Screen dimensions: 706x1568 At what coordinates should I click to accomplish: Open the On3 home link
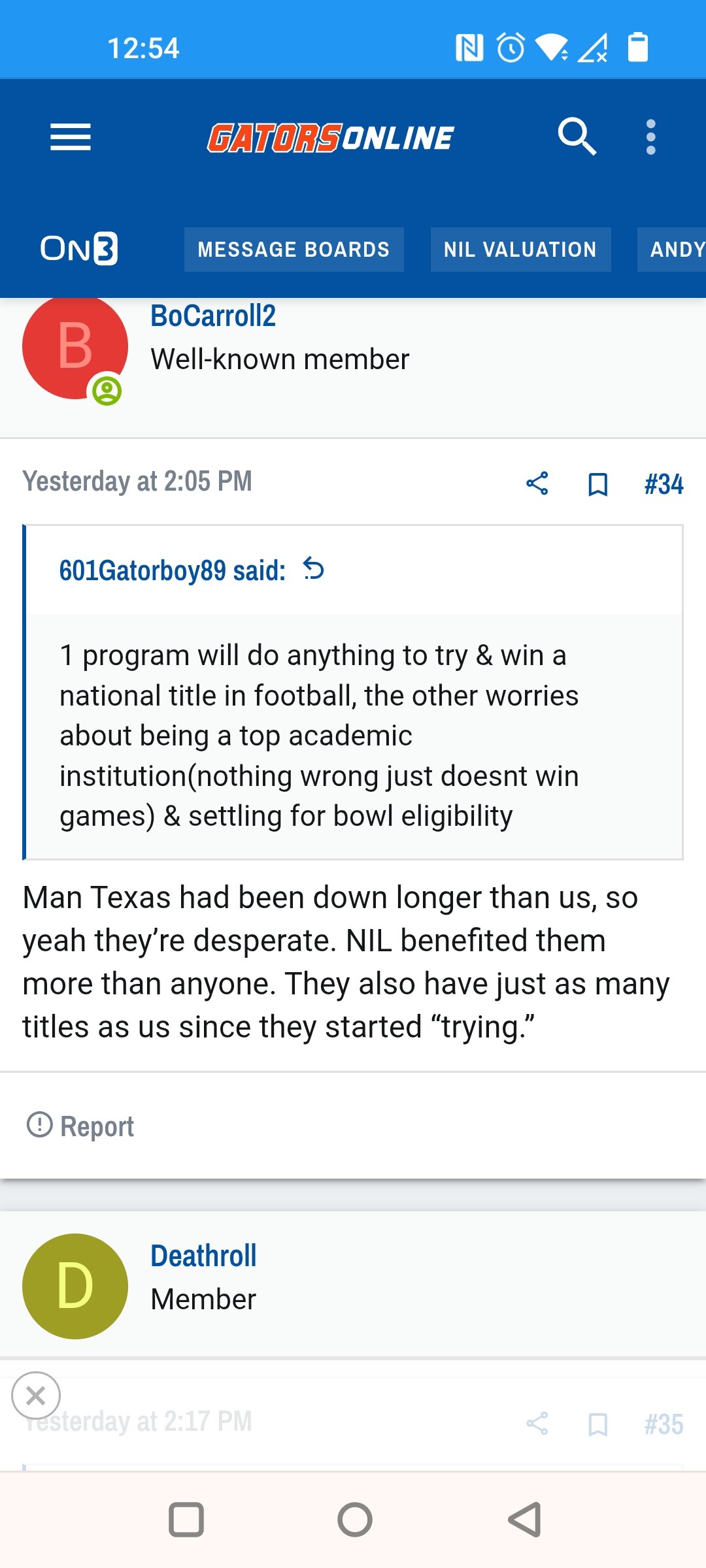[79, 249]
